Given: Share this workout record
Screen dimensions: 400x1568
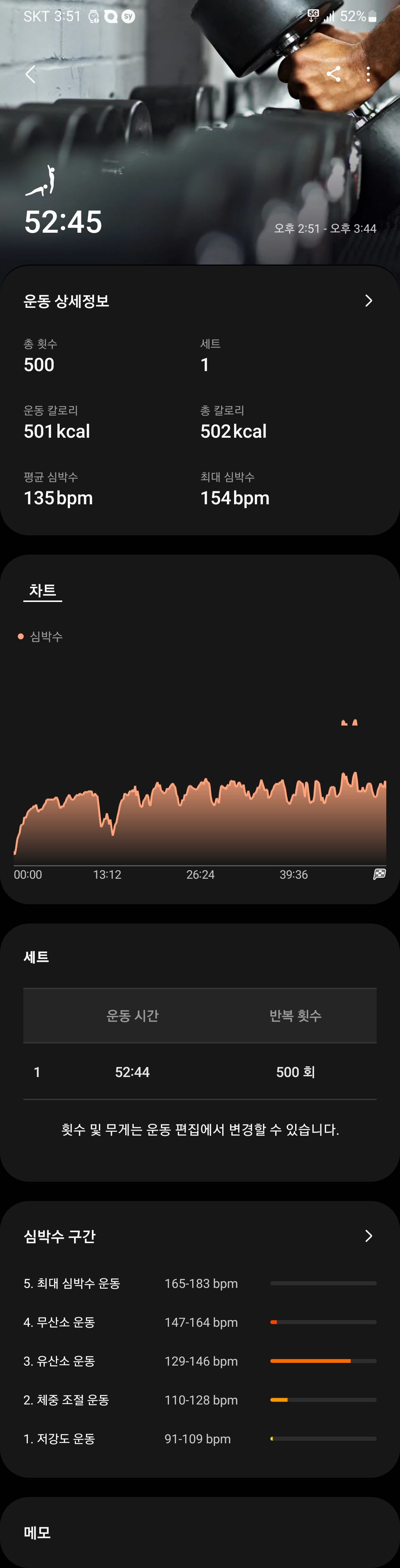Looking at the screenshot, I should coord(334,74).
